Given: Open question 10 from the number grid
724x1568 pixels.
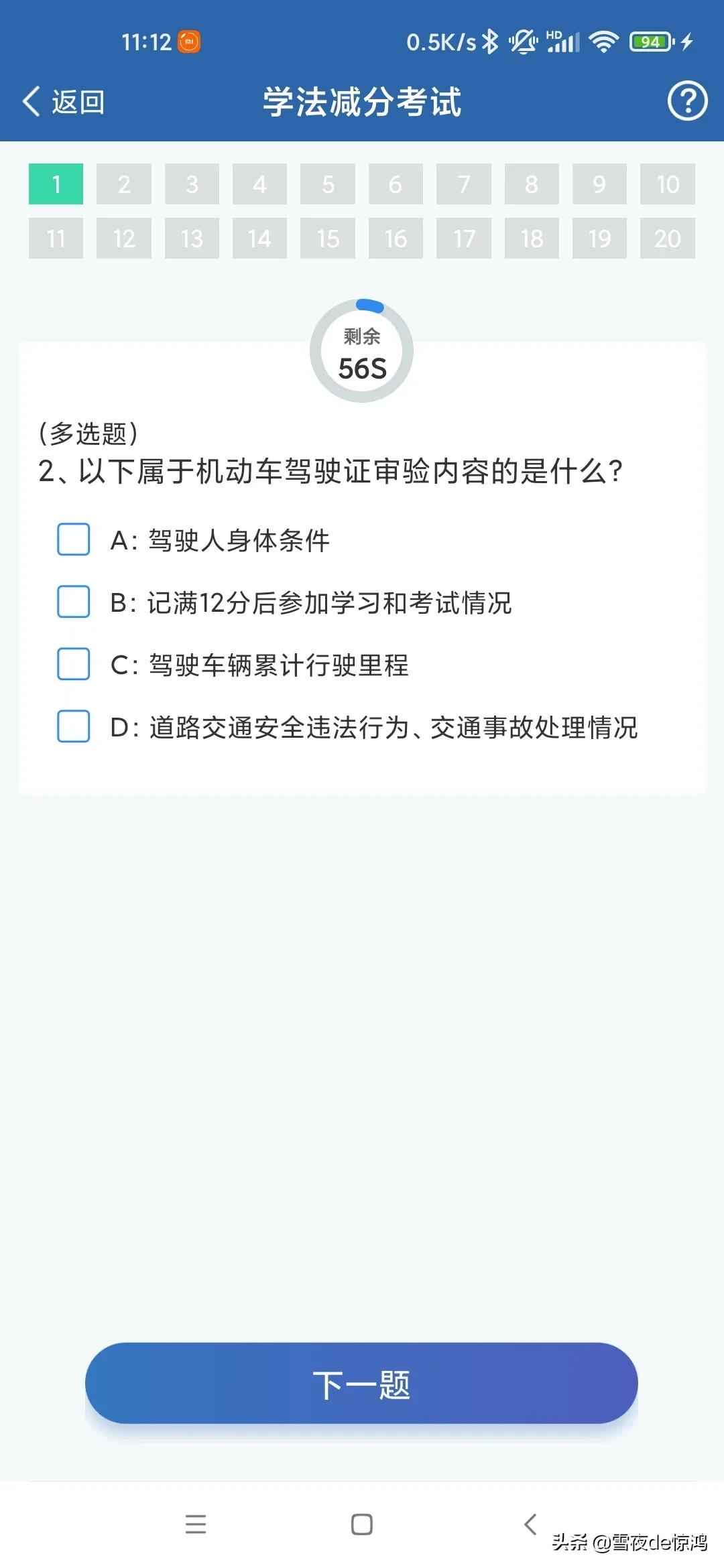Looking at the screenshot, I should 668,184.
